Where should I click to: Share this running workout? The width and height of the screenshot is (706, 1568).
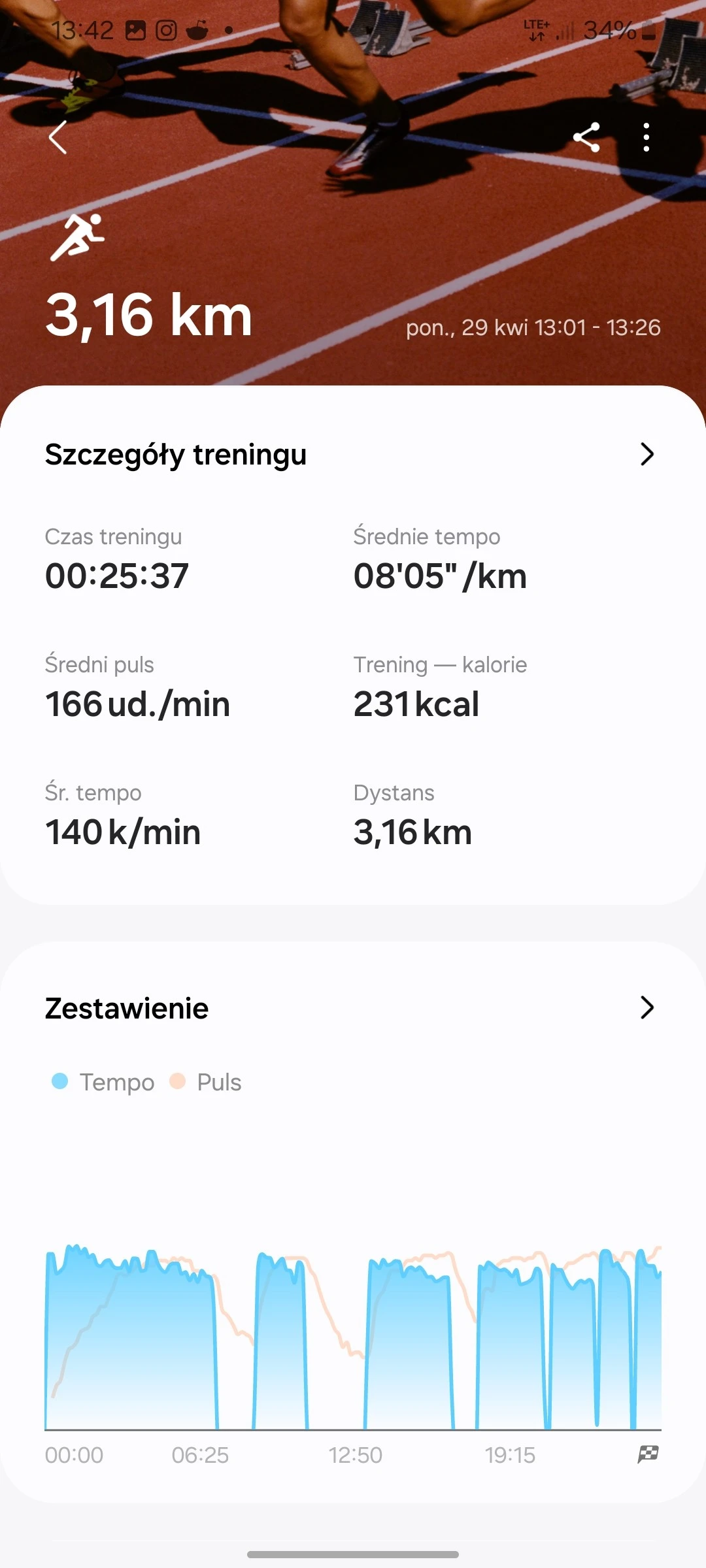tap(586, 138)
